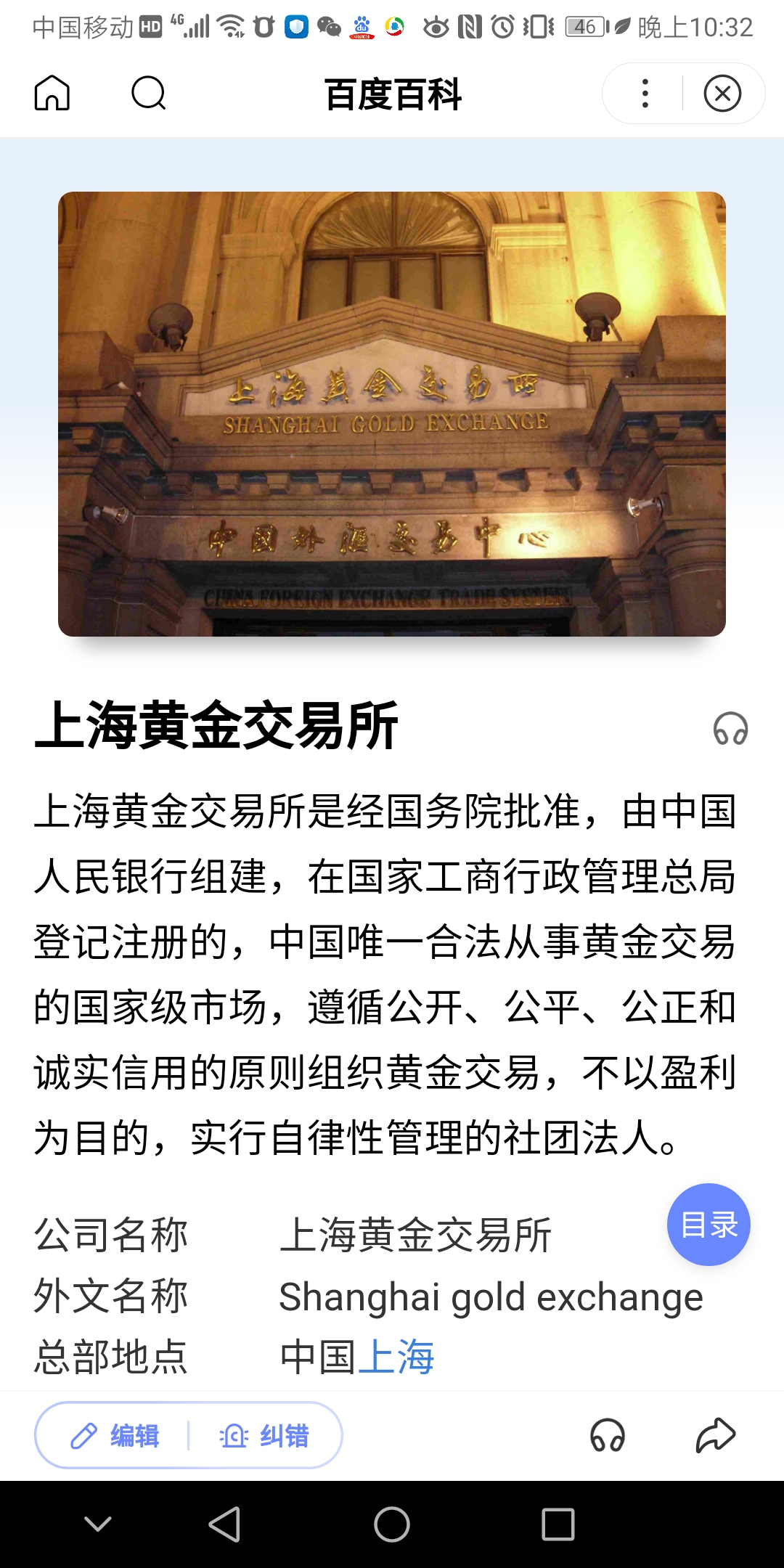Go back with system navigation triangle
Viewport: 784px width, 1568px height.
click(224, 1524)
